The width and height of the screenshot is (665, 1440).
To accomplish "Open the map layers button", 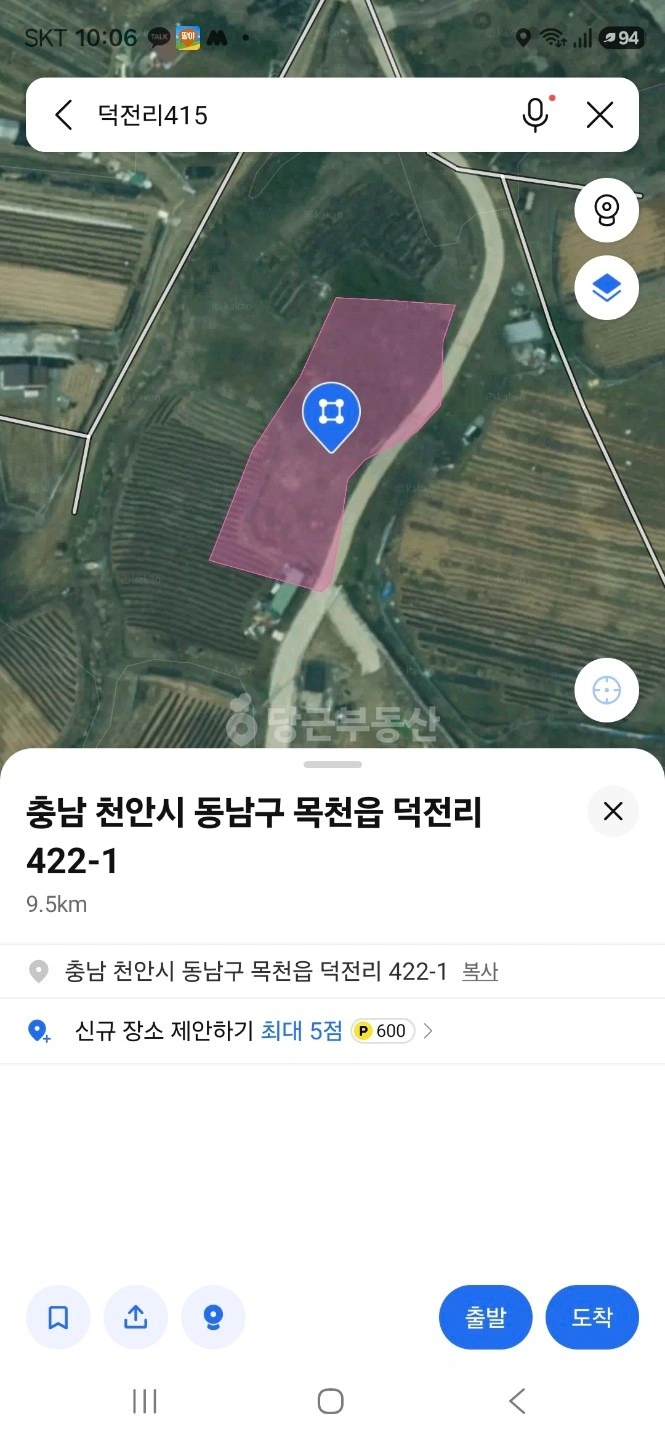I will [607, 288].
